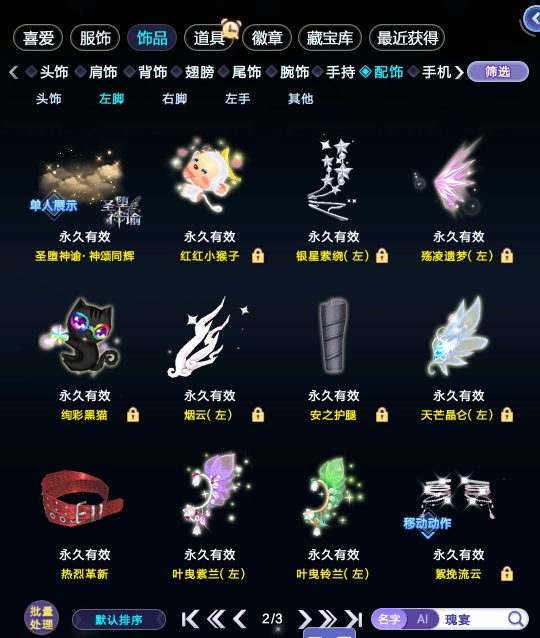540x638 pixels.
Task: Tap the search magnifier icon
Action: click(x=516, y=619)
